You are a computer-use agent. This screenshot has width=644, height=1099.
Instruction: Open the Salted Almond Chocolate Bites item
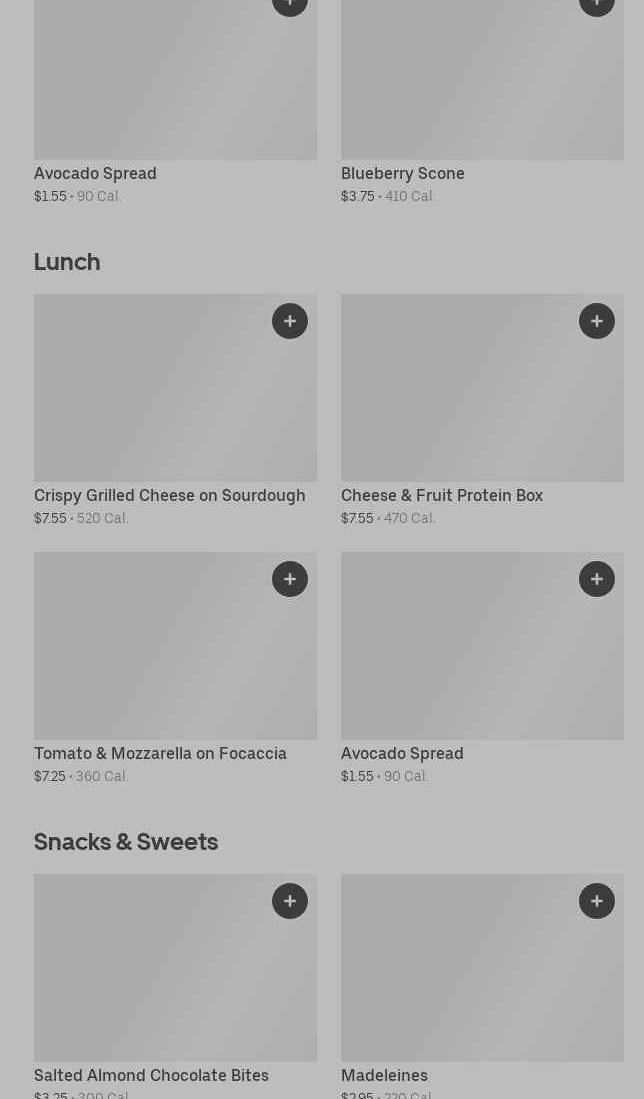151,1076
